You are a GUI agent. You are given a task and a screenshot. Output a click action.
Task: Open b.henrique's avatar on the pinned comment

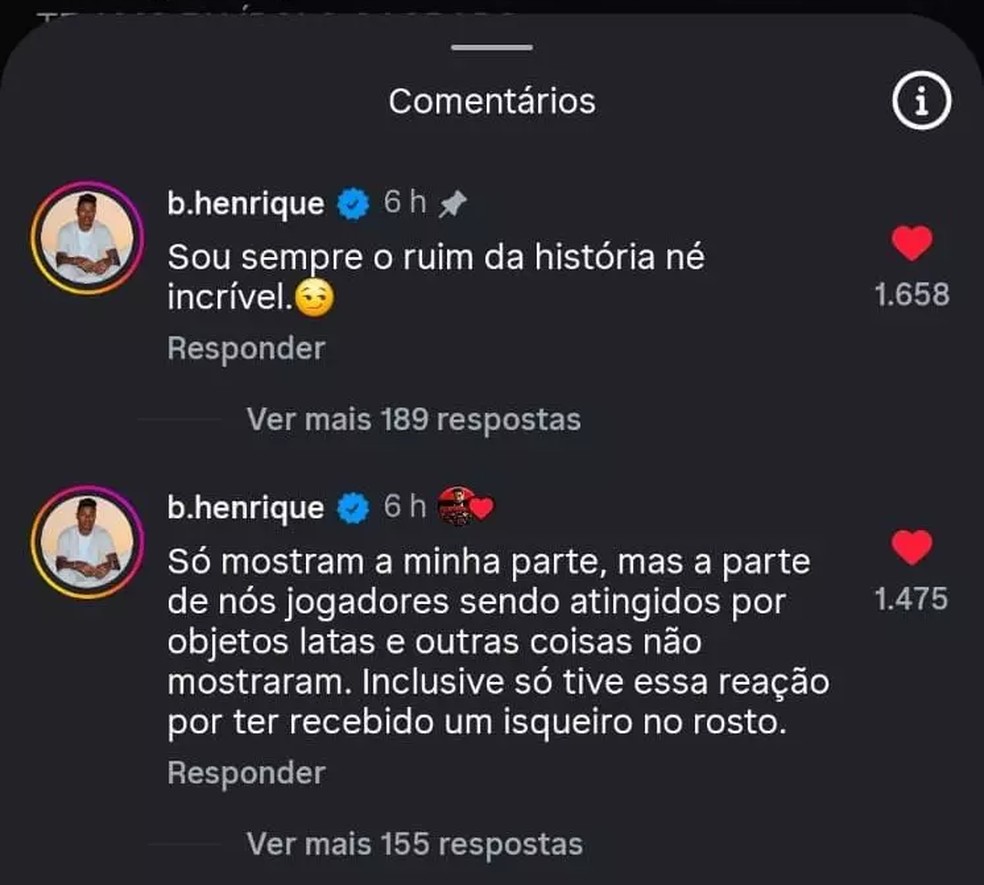[x=86, y=237]
